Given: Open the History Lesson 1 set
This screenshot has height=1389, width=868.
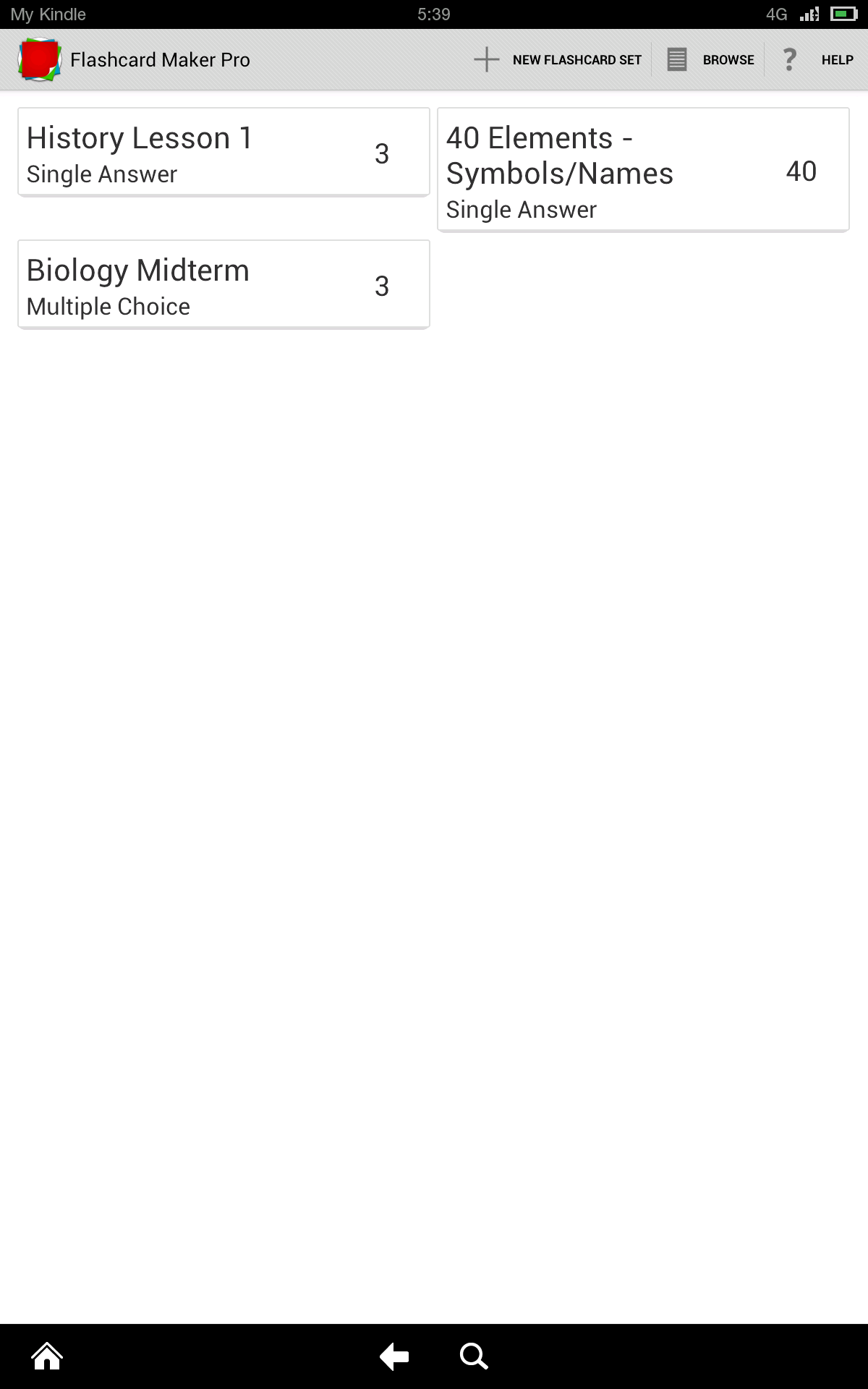Looking at the screenshot, I should point(224,153).
